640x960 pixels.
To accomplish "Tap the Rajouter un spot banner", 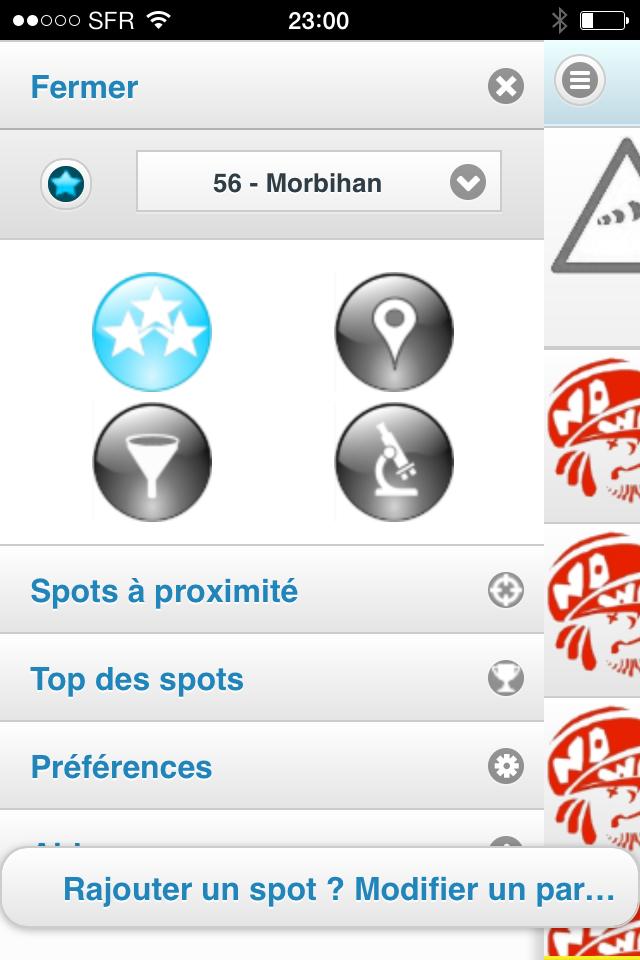I will pyautogui.click(x=320, y=889).
